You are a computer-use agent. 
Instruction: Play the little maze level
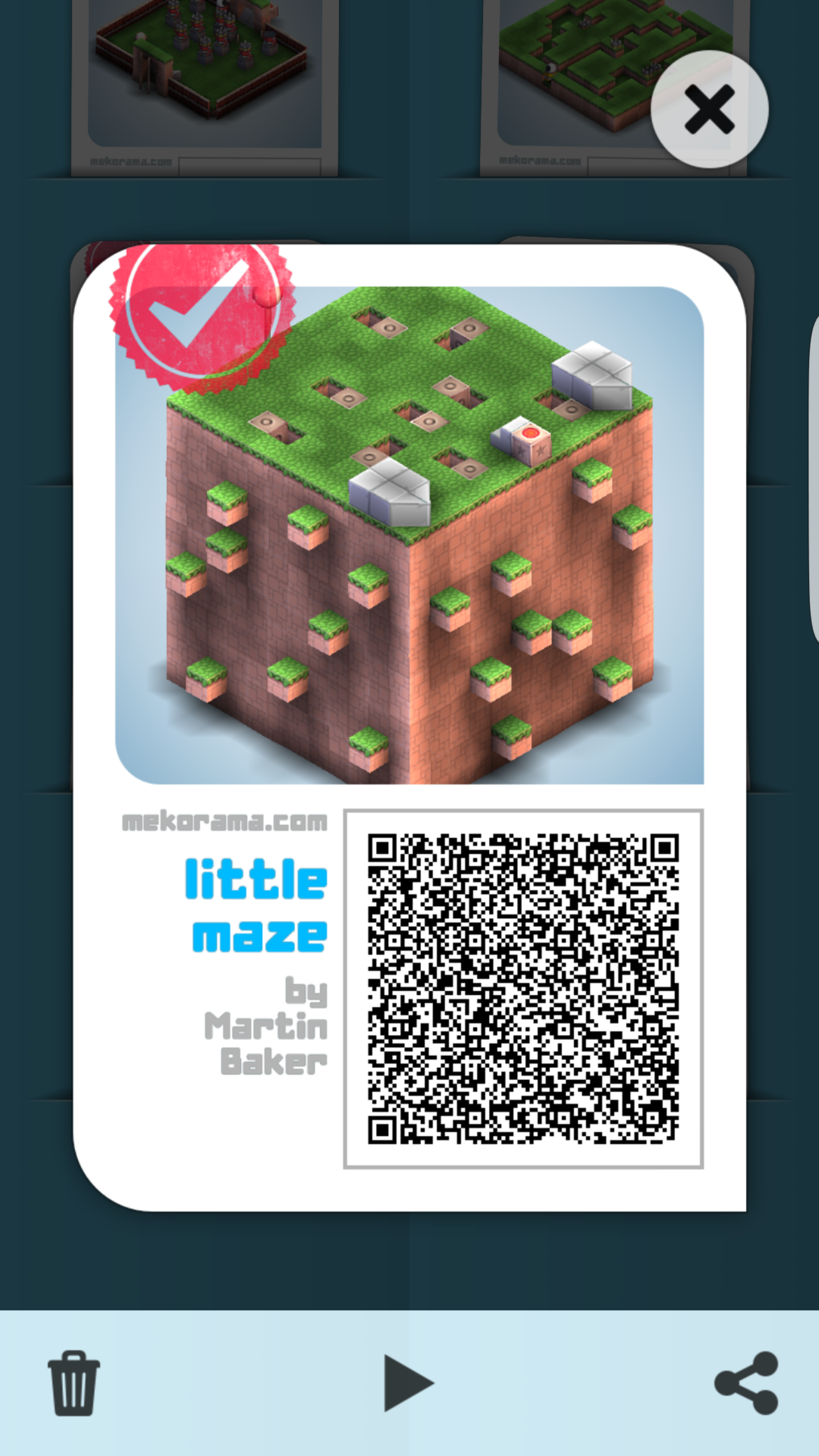(x=407, y=1383)
